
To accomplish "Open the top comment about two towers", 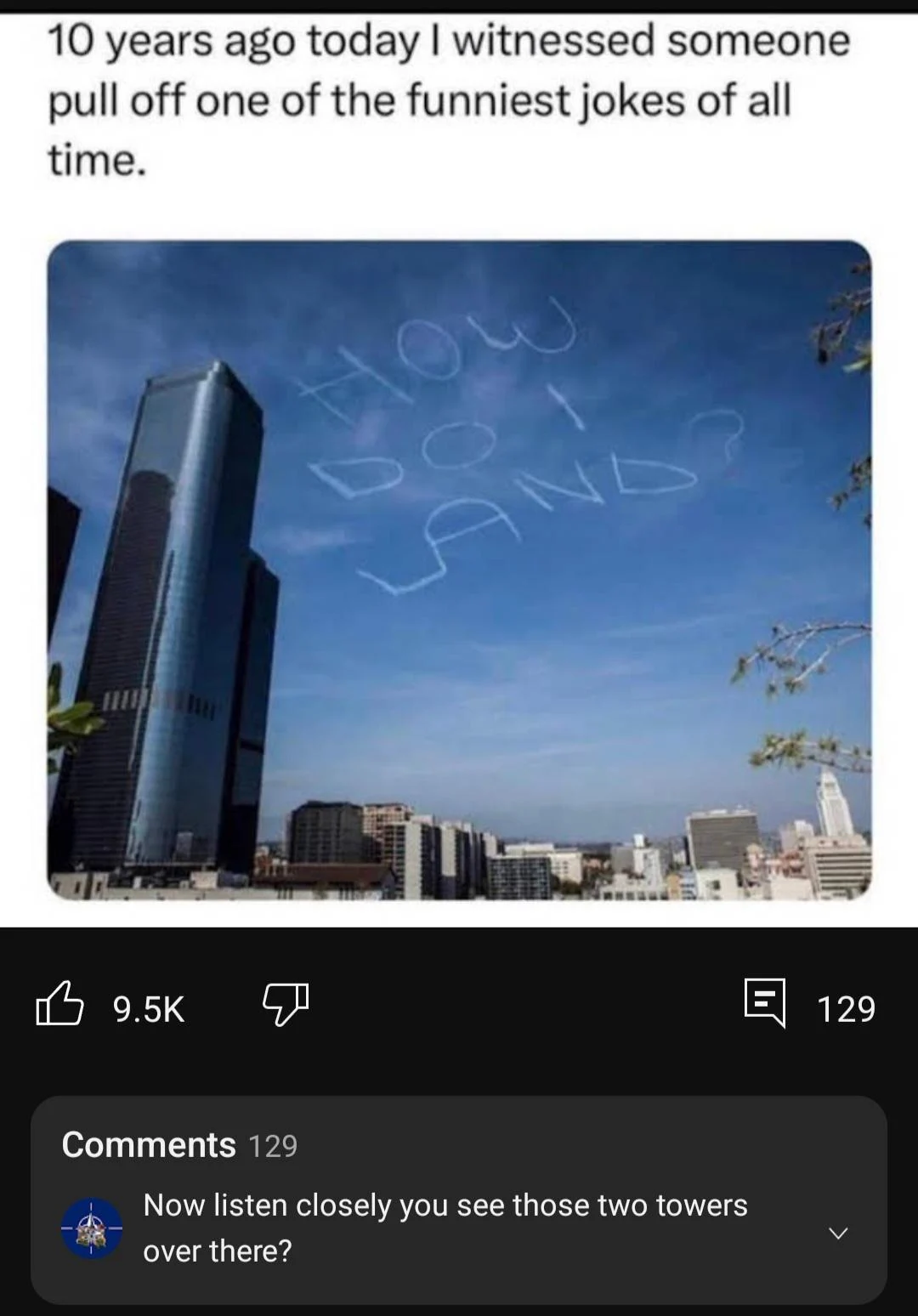I will click(445, 1228).
